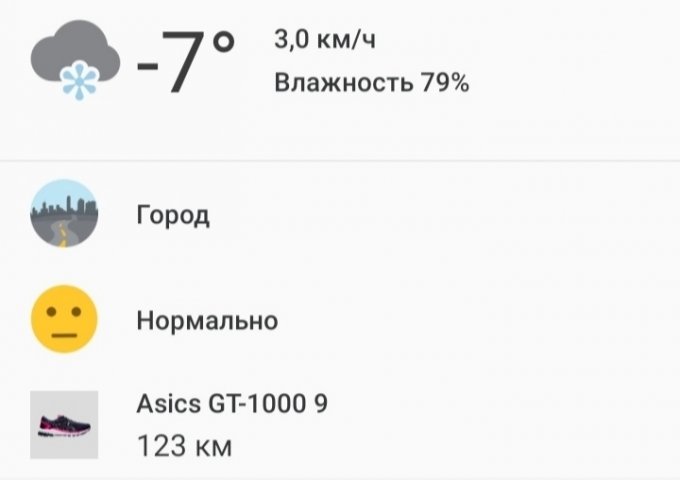Image resolution: width=680 pixels, height=480 pixels.
Task: Open the Город surface row
Action: (173, 215)
